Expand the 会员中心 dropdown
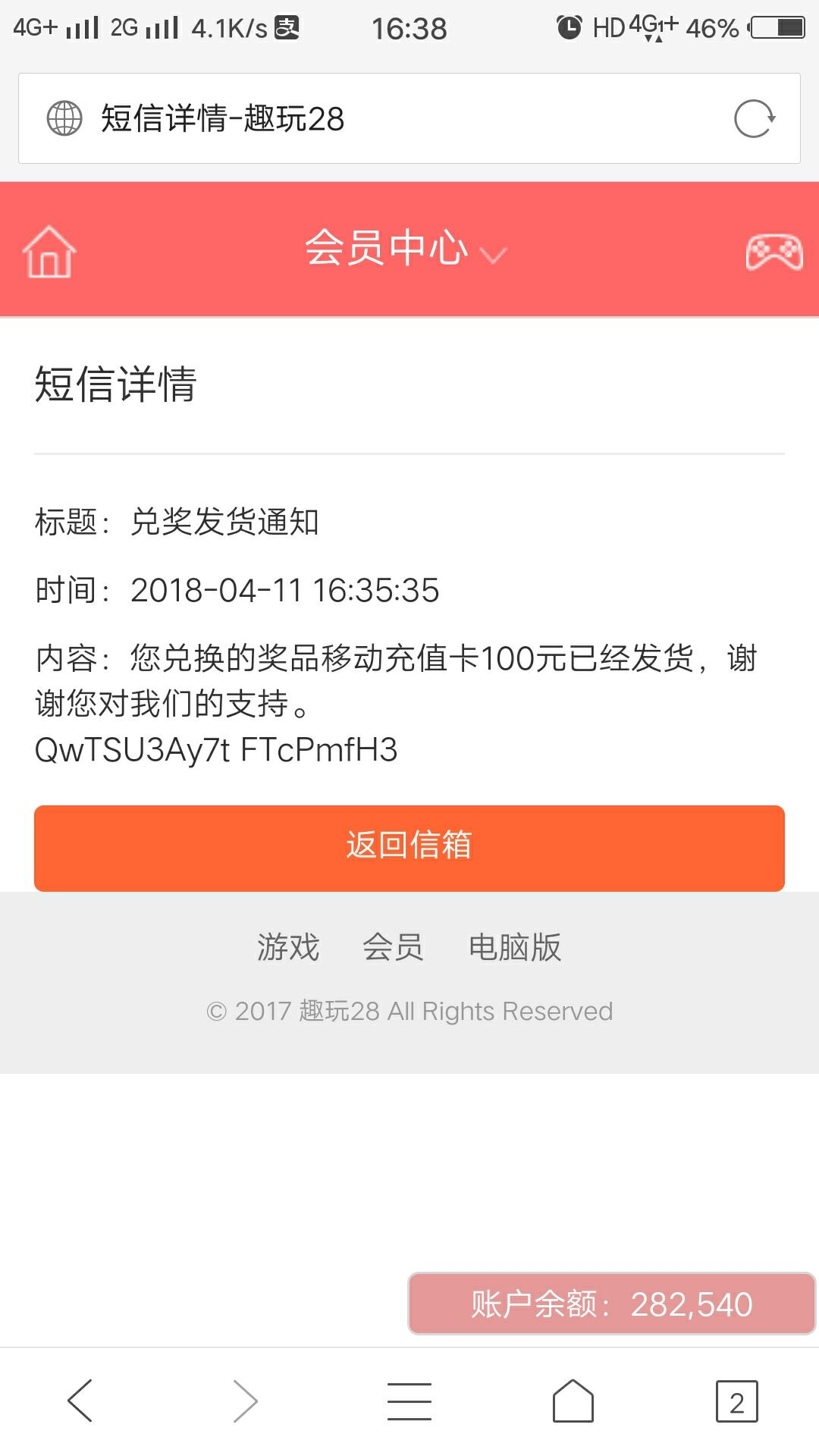Screen dimensions: 819x1456 coord(406,249)
